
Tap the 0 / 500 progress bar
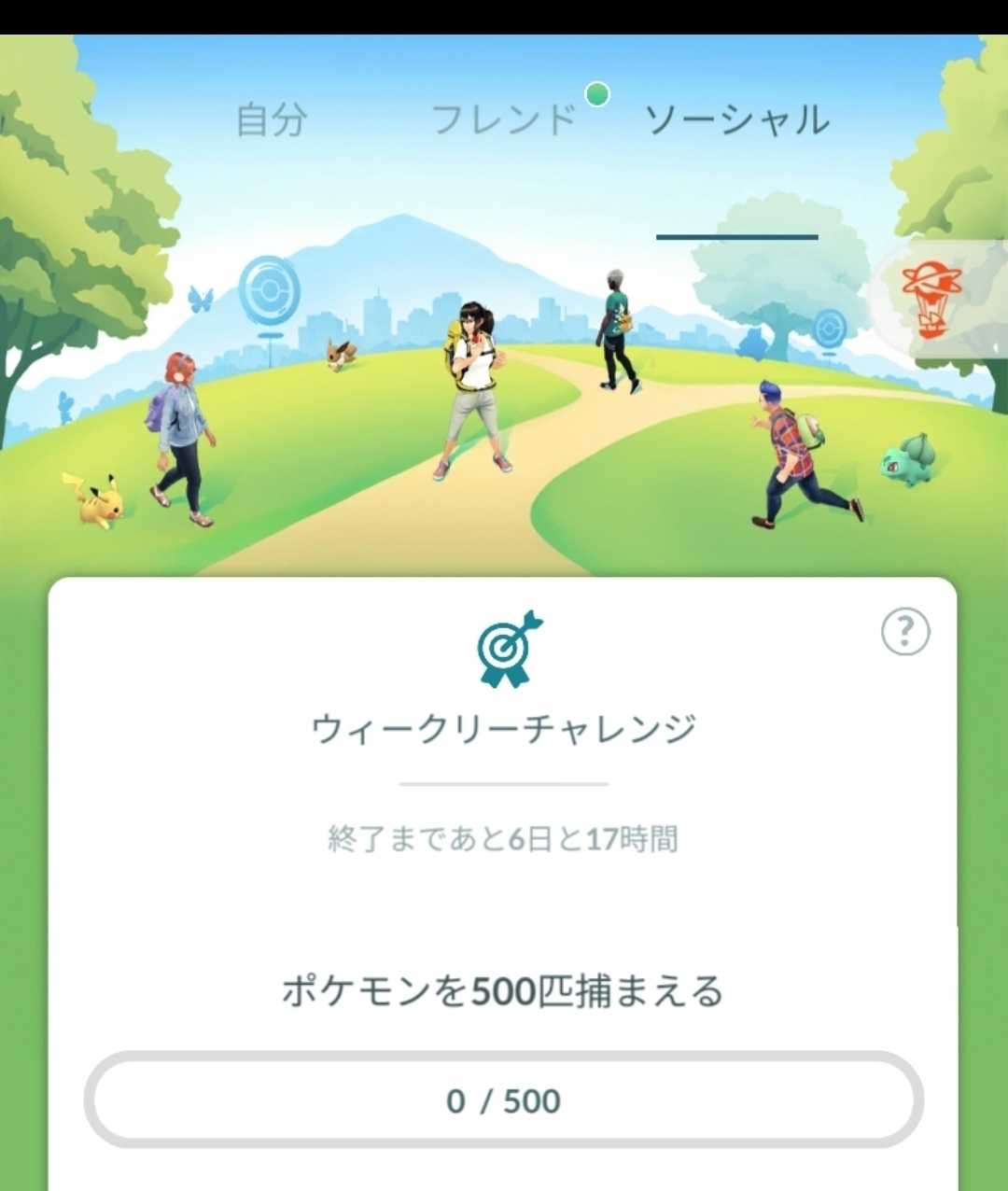pos(504,1101)
